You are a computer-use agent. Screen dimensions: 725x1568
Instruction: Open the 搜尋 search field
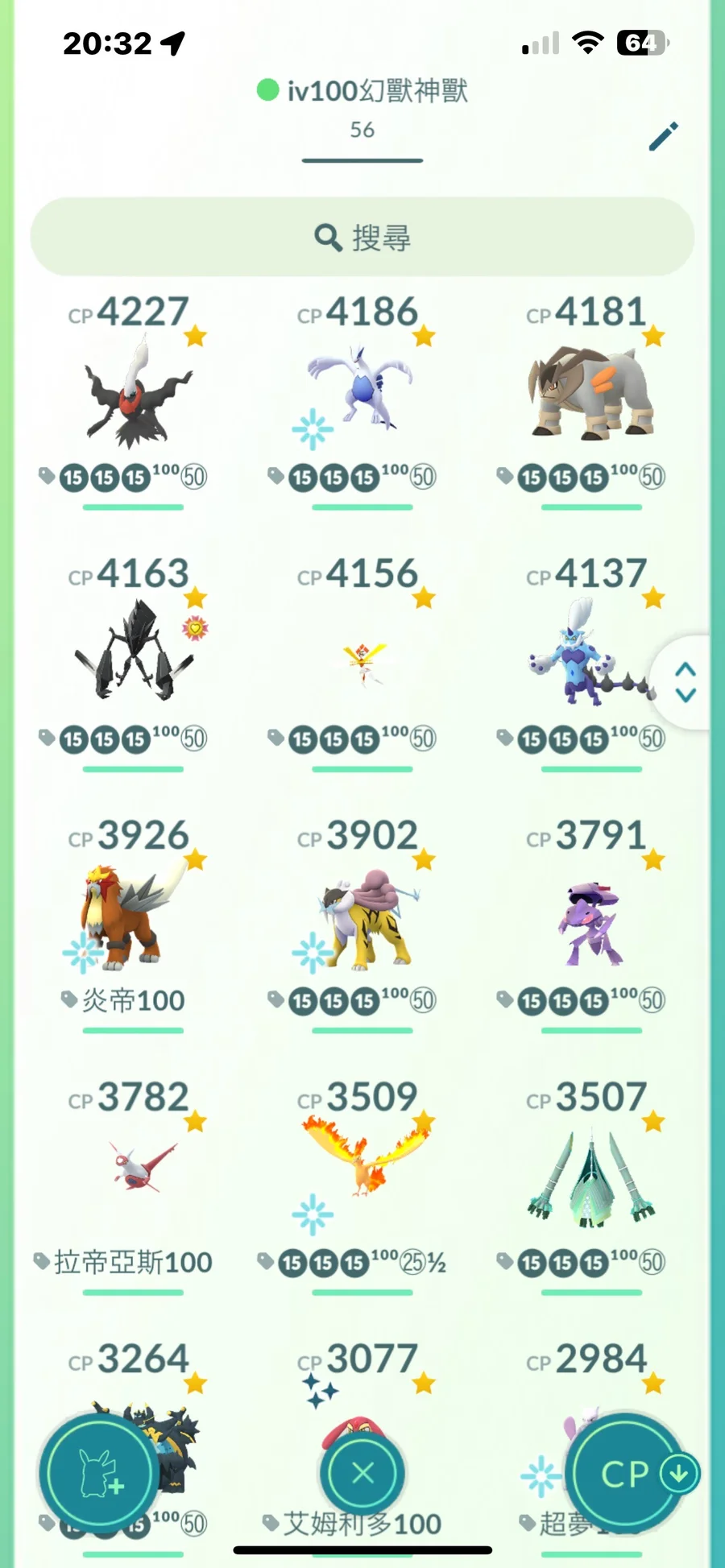click(362, 238)
